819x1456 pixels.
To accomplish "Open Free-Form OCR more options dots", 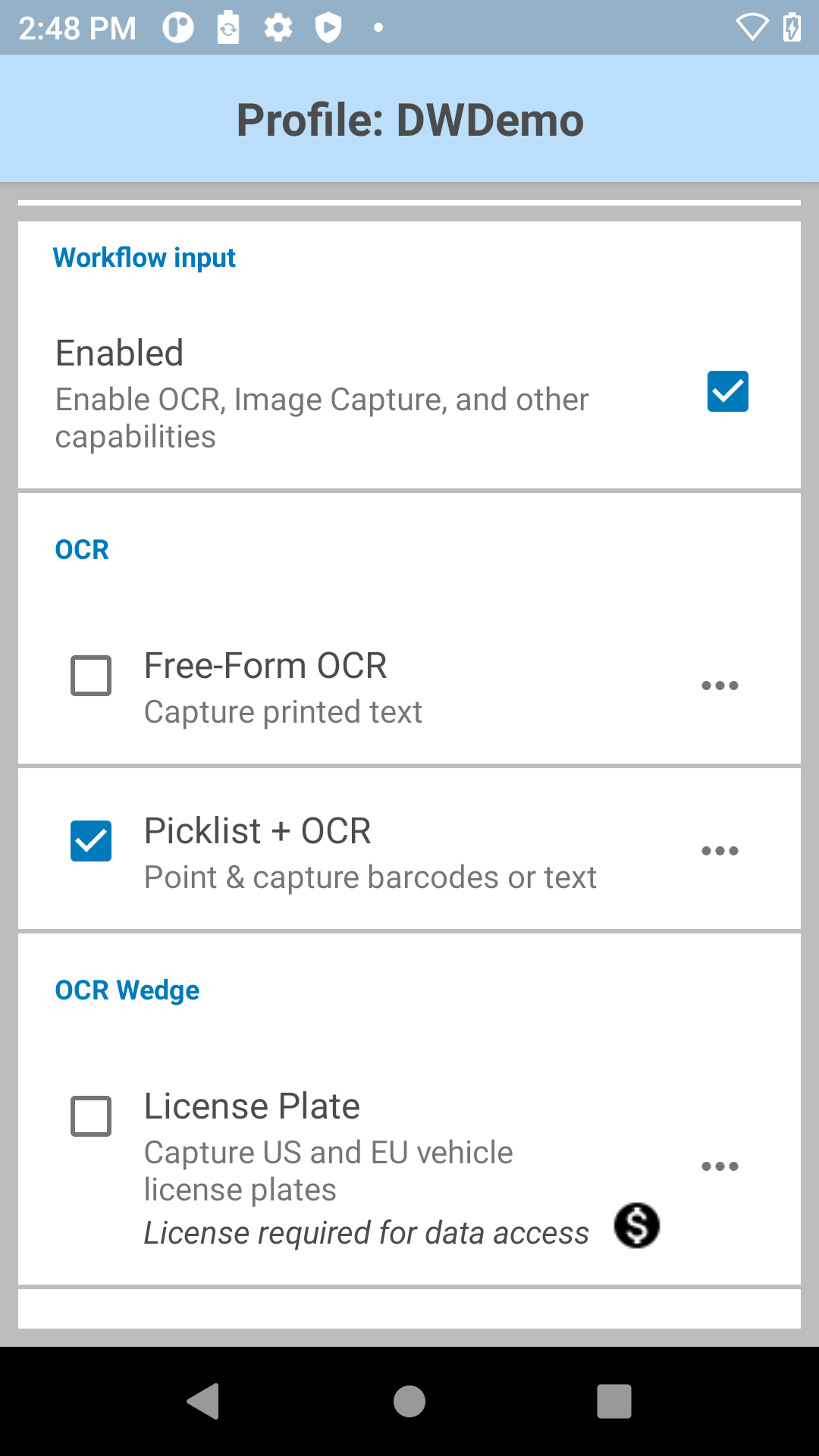I will tap(720, 686).
